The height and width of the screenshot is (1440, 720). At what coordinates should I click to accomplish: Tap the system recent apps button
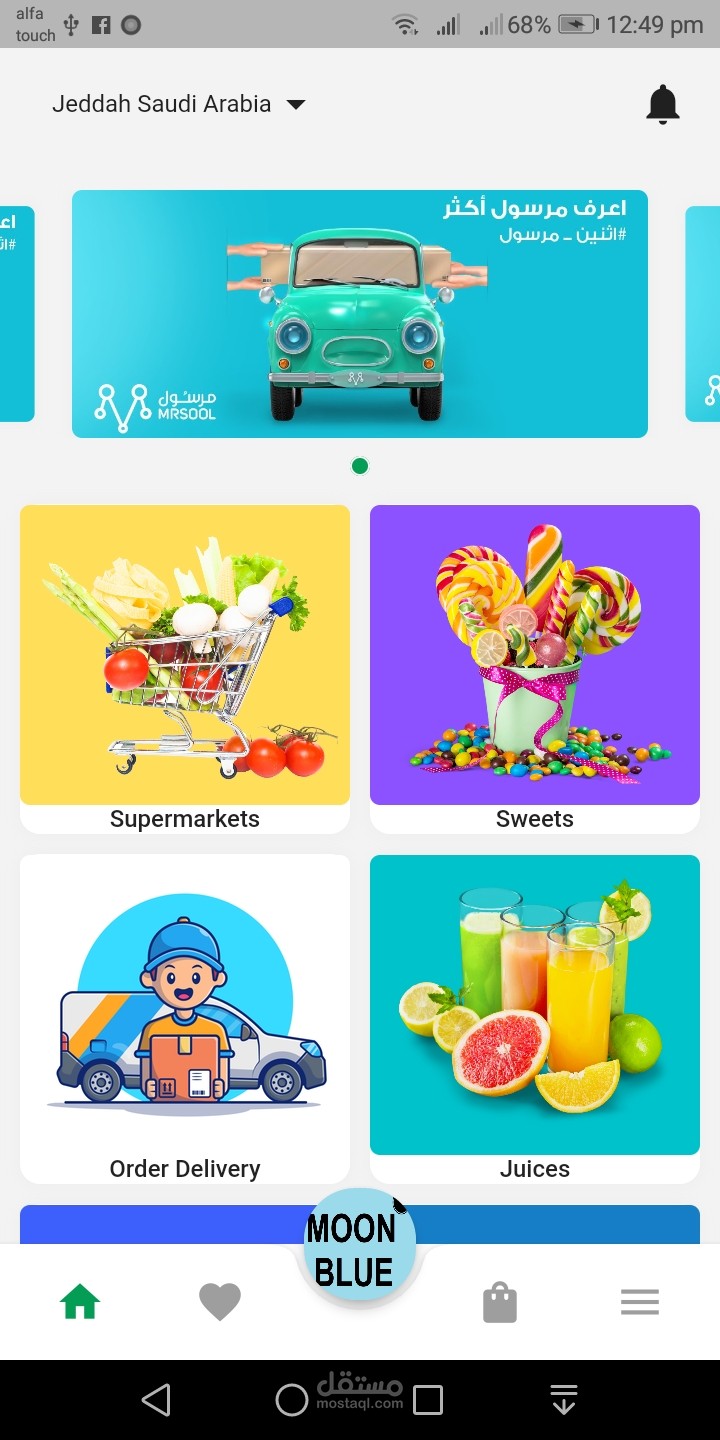[428, 1400]
